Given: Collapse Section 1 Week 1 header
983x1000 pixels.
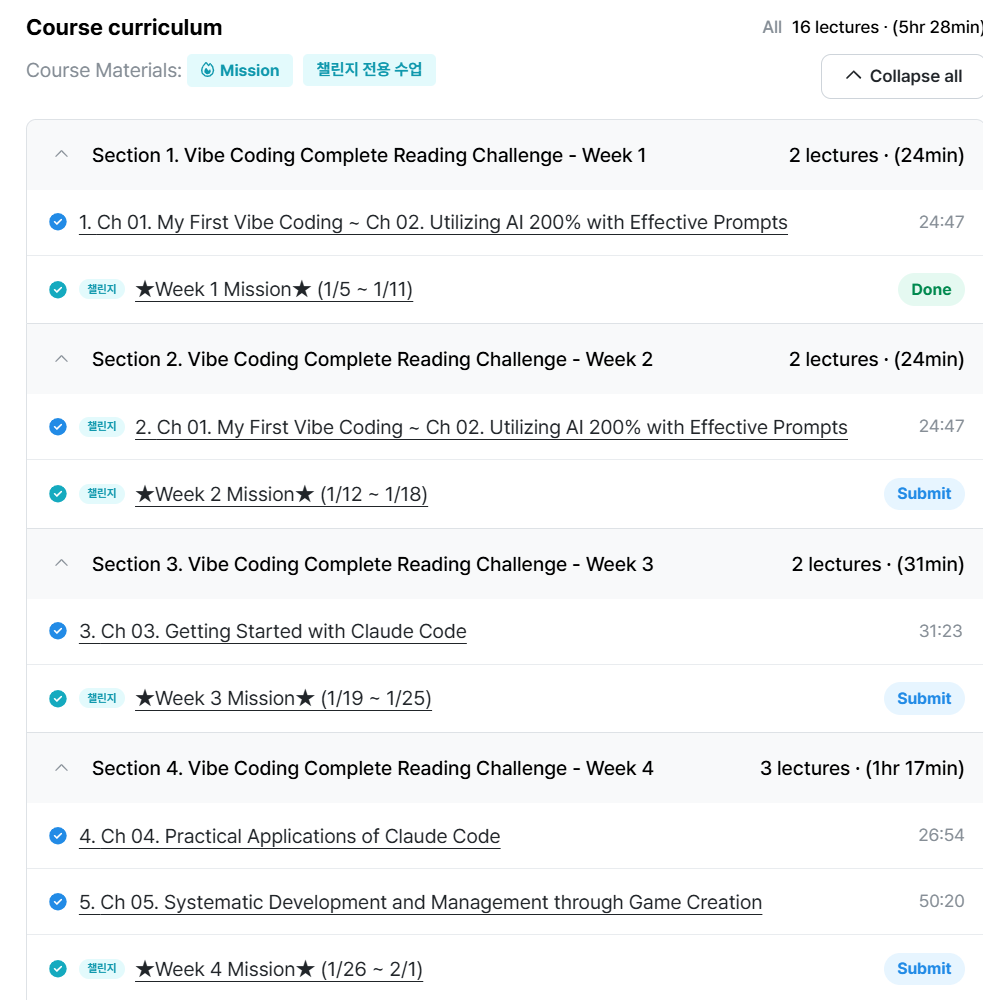Looking at the screenshot, I should point(62,155).
